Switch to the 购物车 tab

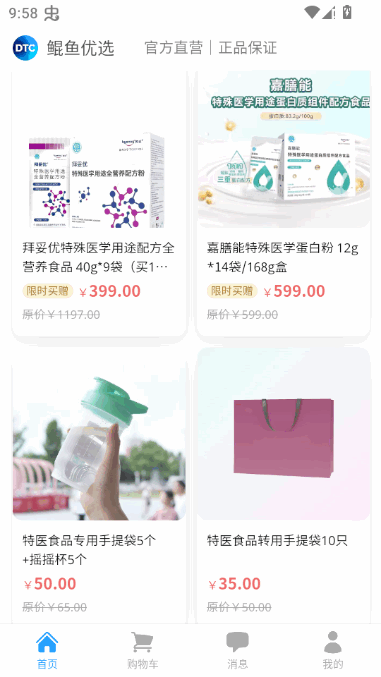click(143, 650)
